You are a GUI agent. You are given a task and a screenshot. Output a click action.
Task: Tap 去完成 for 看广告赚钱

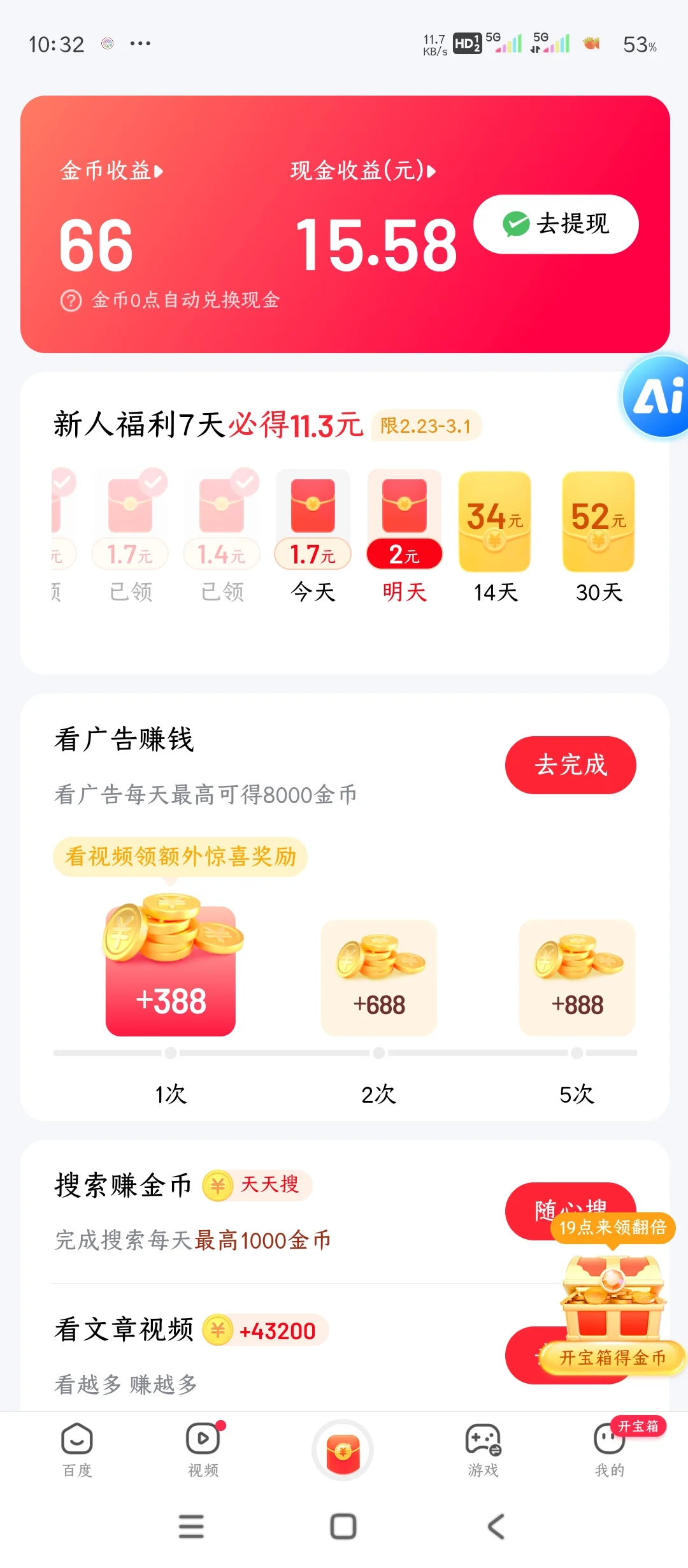570,765
